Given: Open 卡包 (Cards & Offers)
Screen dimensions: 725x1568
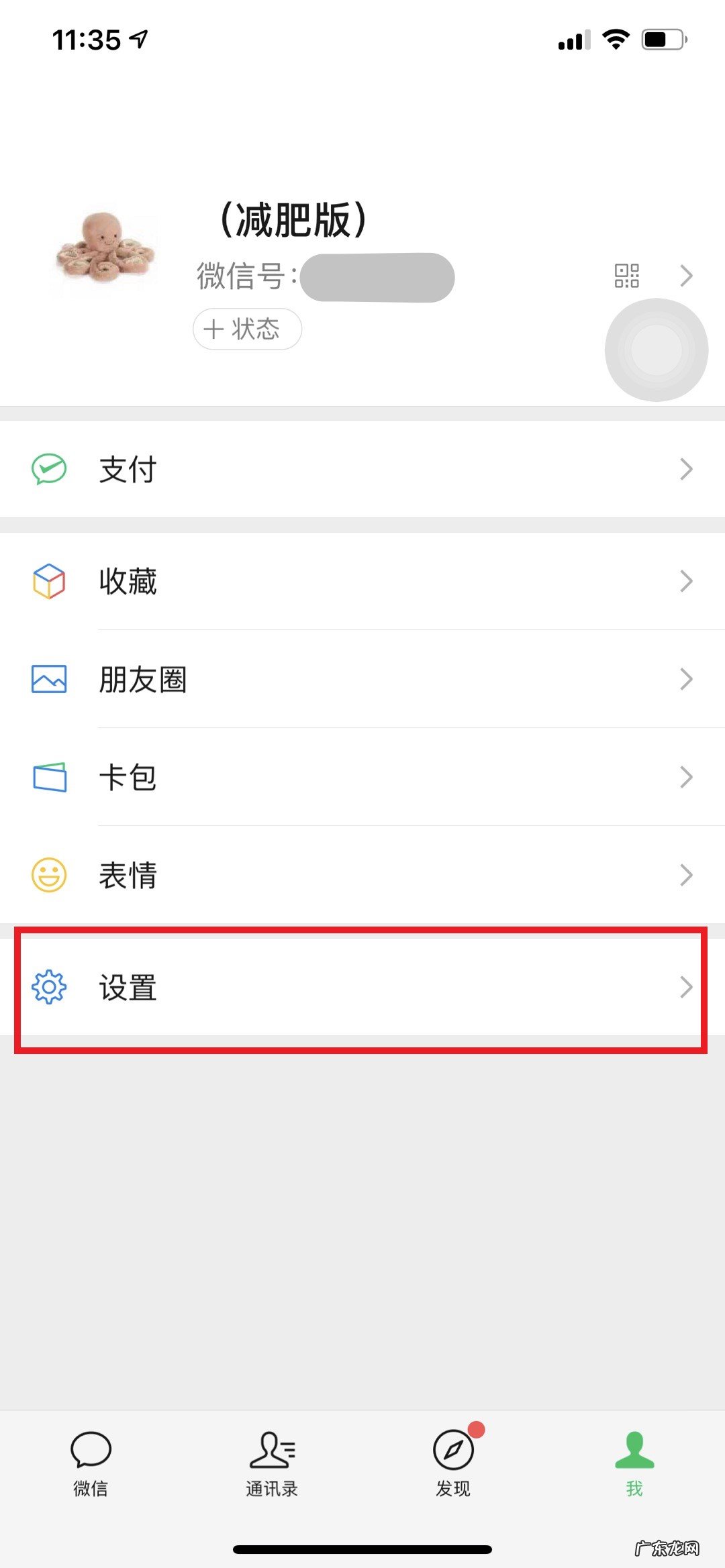Looking at the screenshot, I should (x=362, y=777).
